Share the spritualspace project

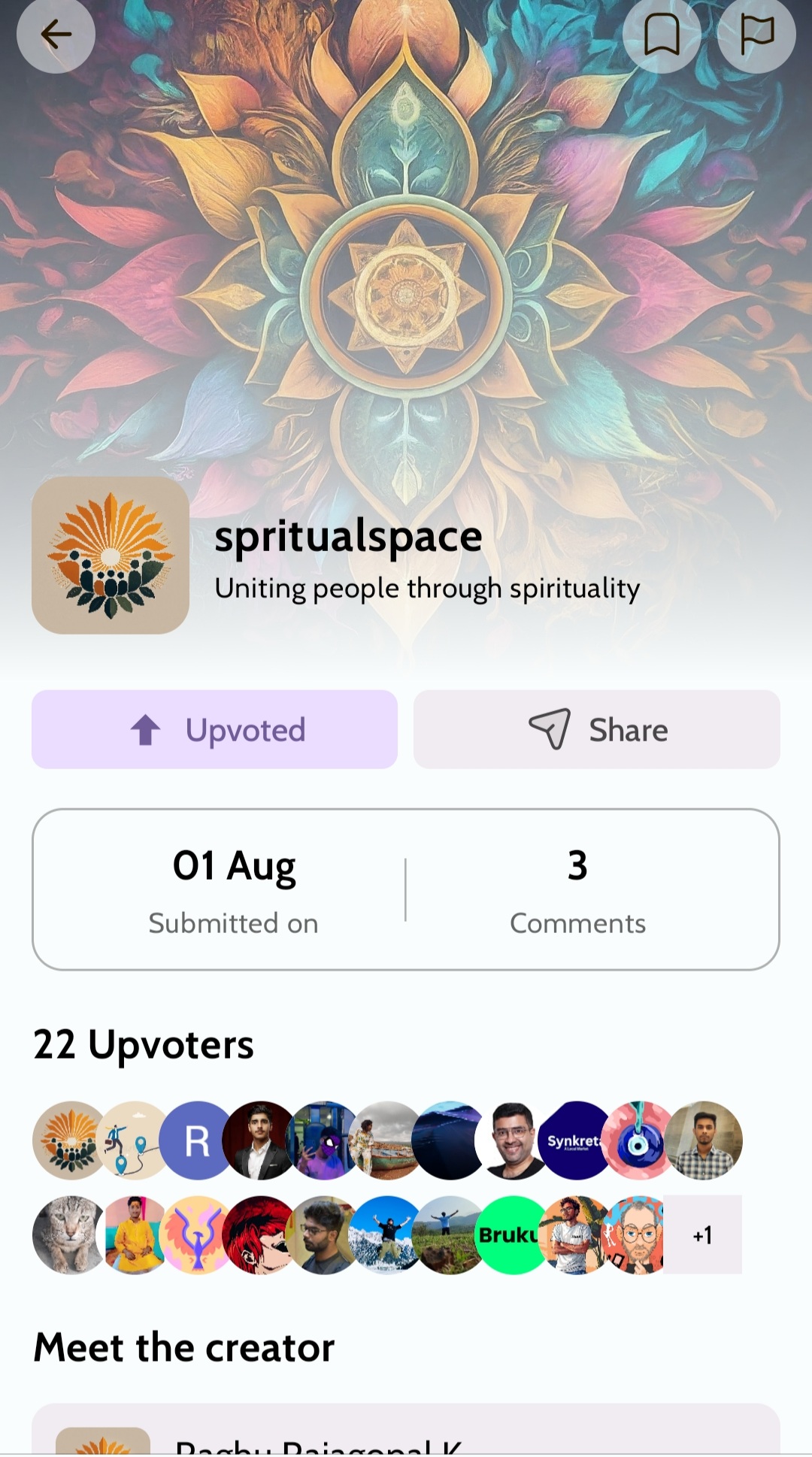coord(596,729)
